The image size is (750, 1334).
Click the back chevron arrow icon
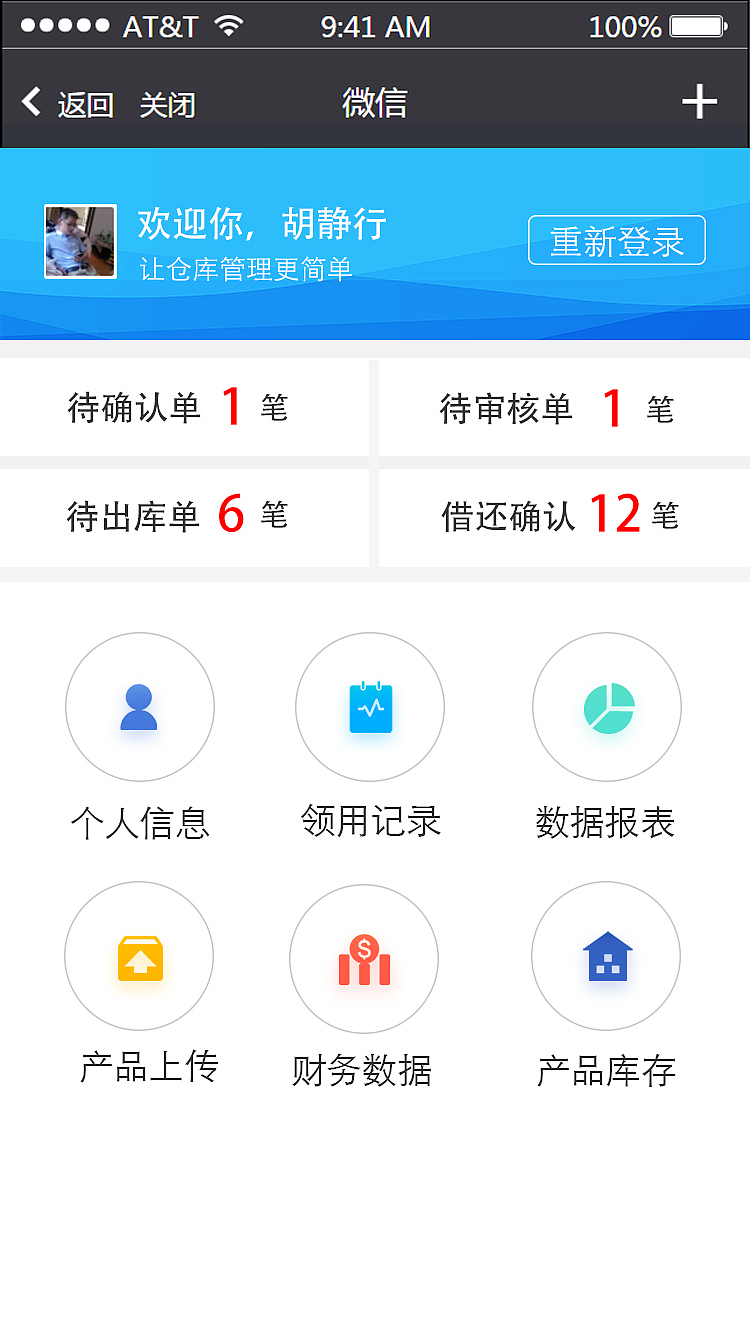click(31, 100)
